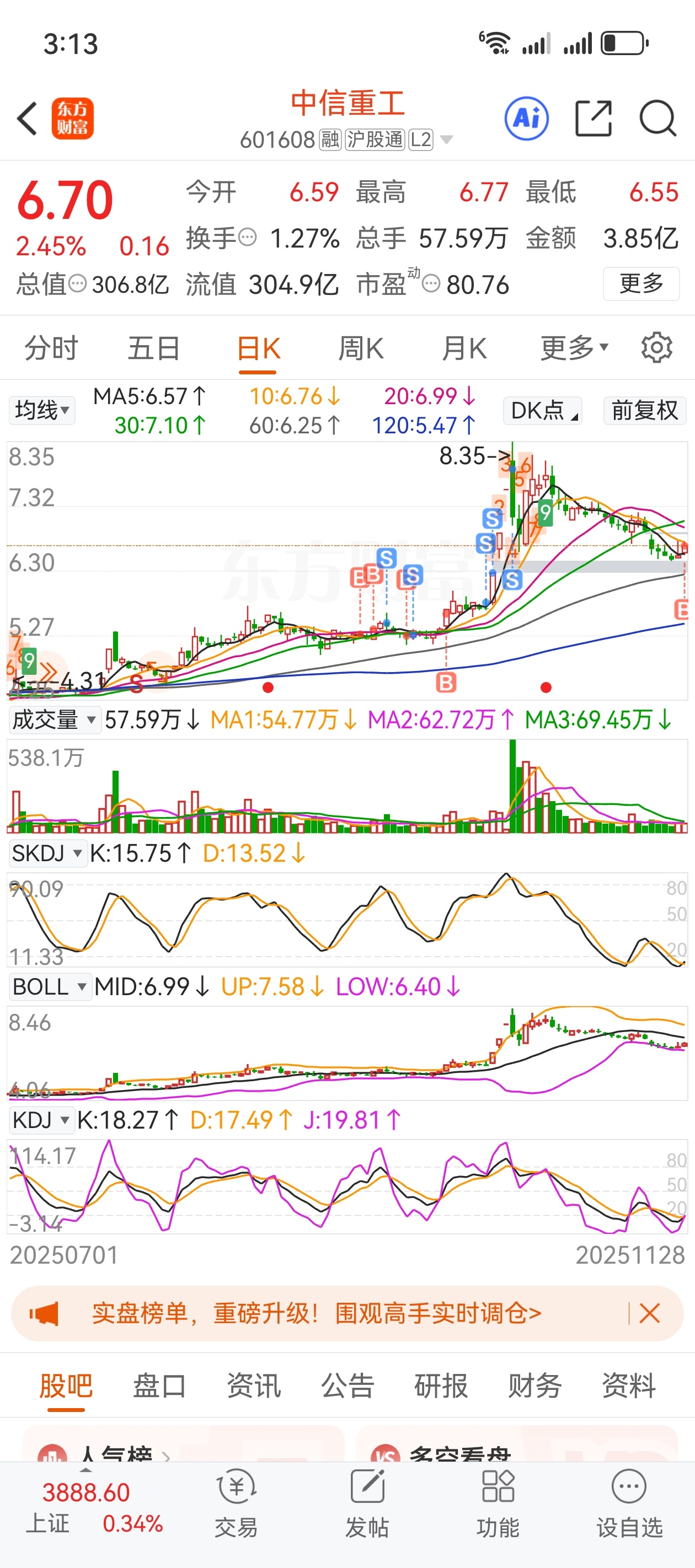Switch to the 公告 tab
Viewport: 695px width, 1568px height.
coord(347,1386)
